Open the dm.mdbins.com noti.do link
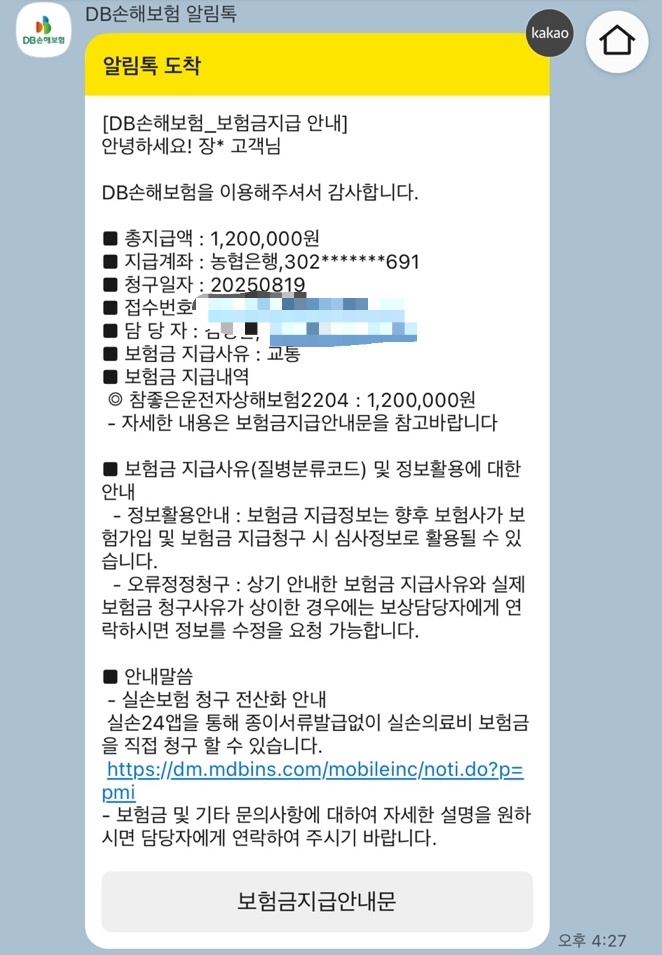Screen dimensions: 662x955 click(314, 771)
